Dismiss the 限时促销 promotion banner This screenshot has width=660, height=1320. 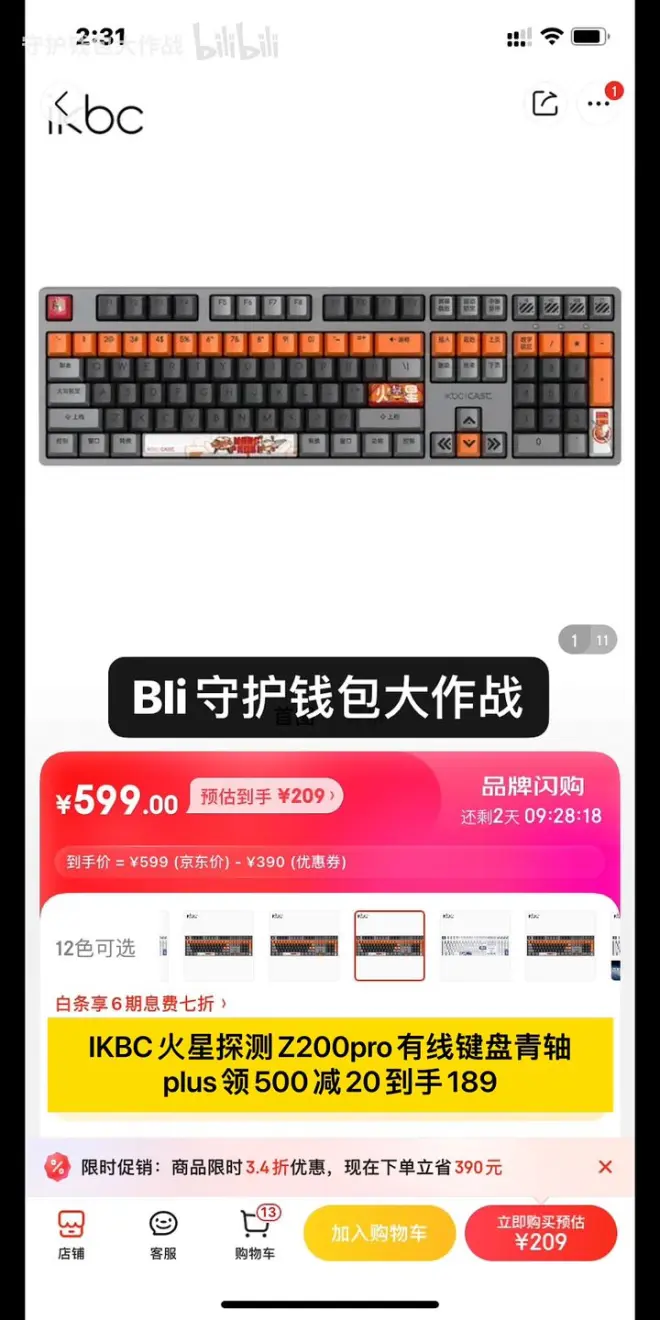[605, 1167]
